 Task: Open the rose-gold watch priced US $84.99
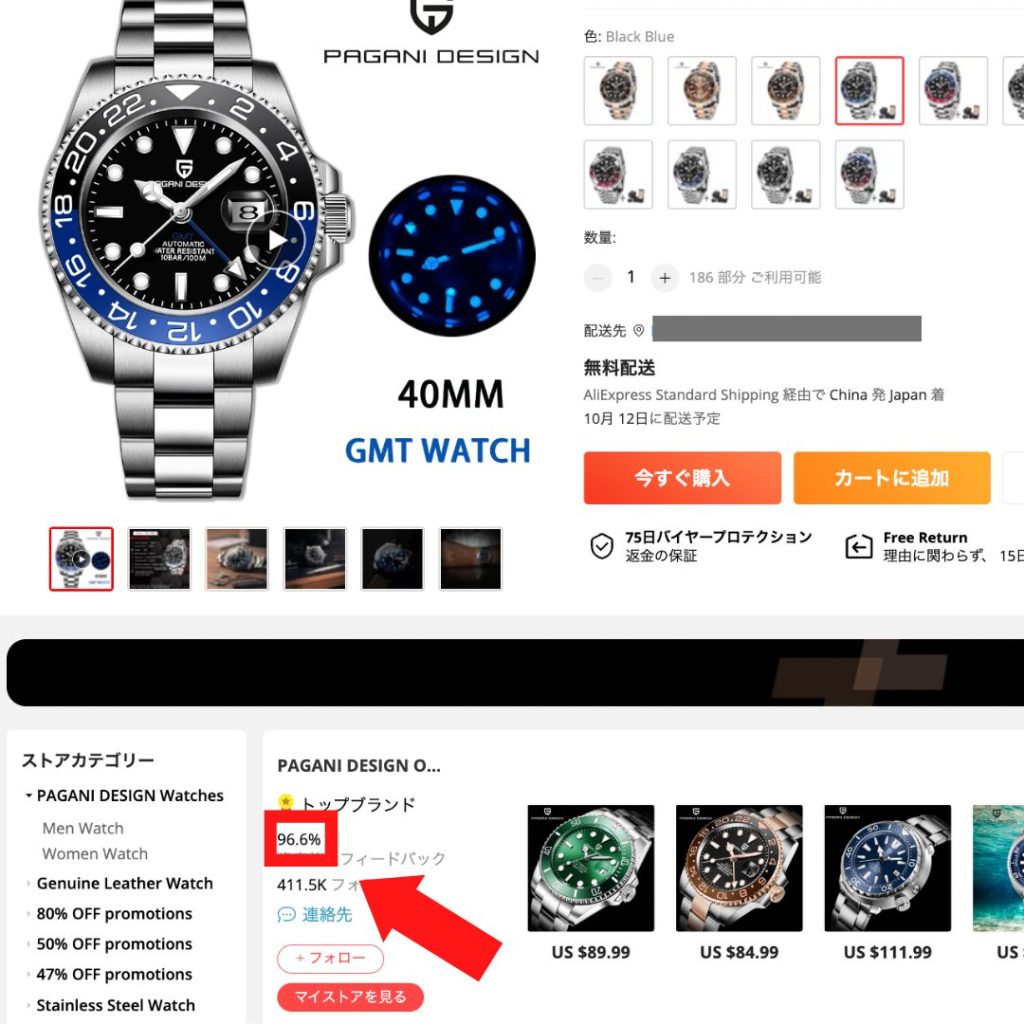[x=738, y=868]
